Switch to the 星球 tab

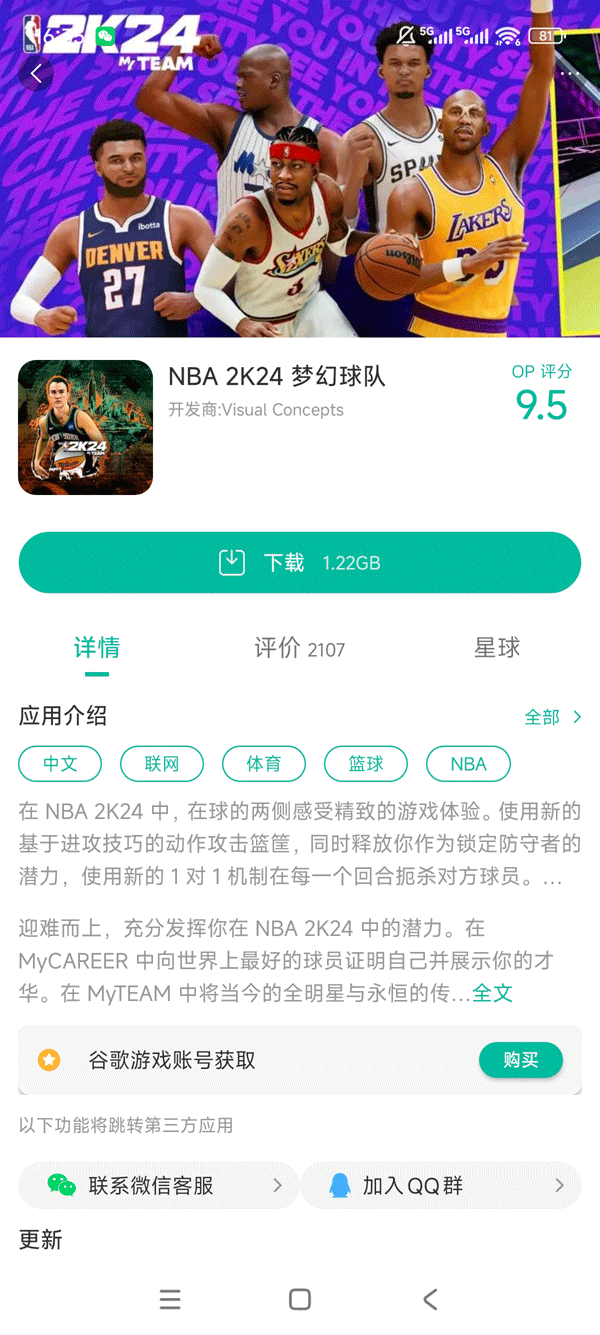(x=497, y=648)
